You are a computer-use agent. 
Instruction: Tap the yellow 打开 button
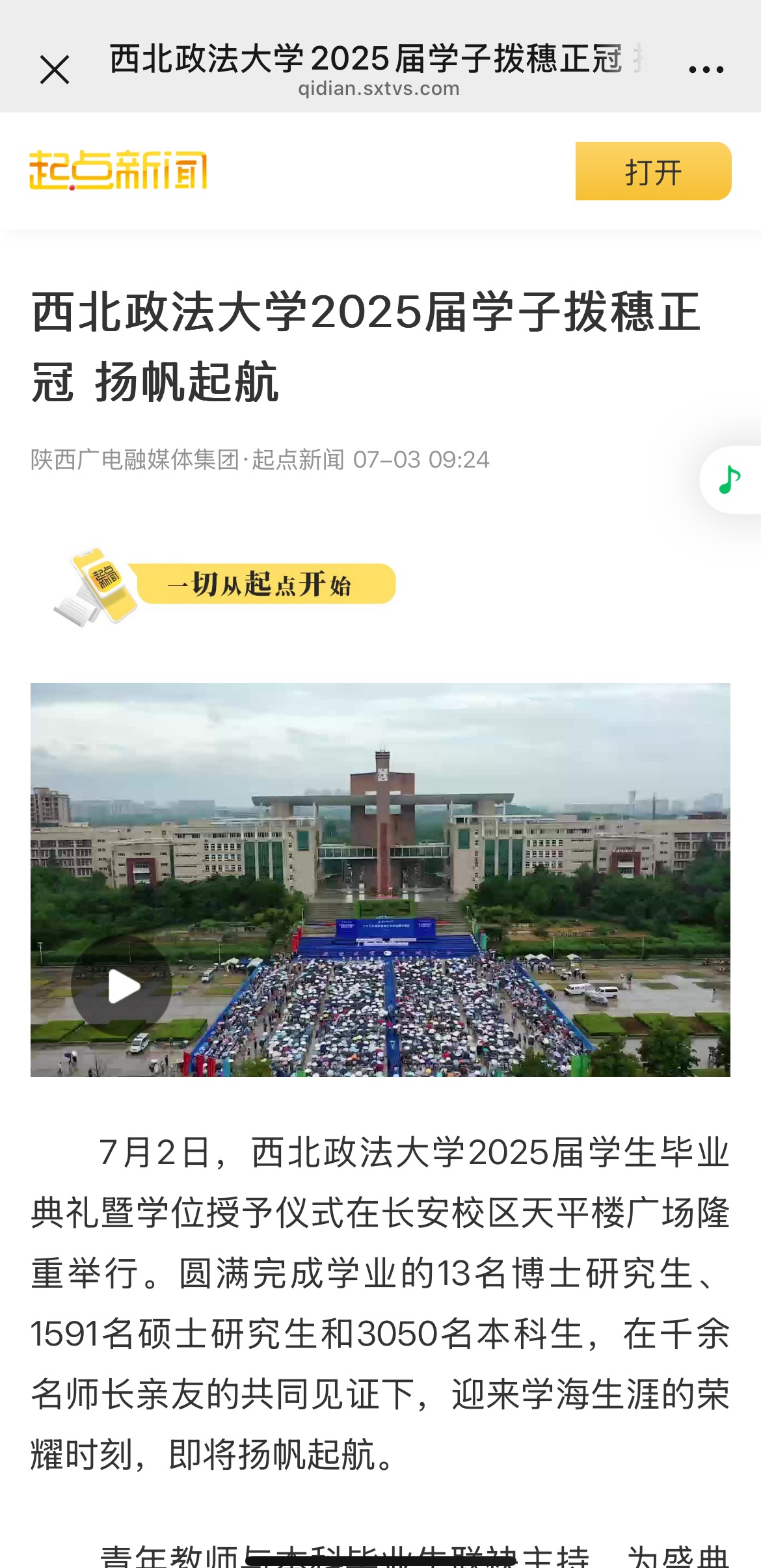point(653,172)
